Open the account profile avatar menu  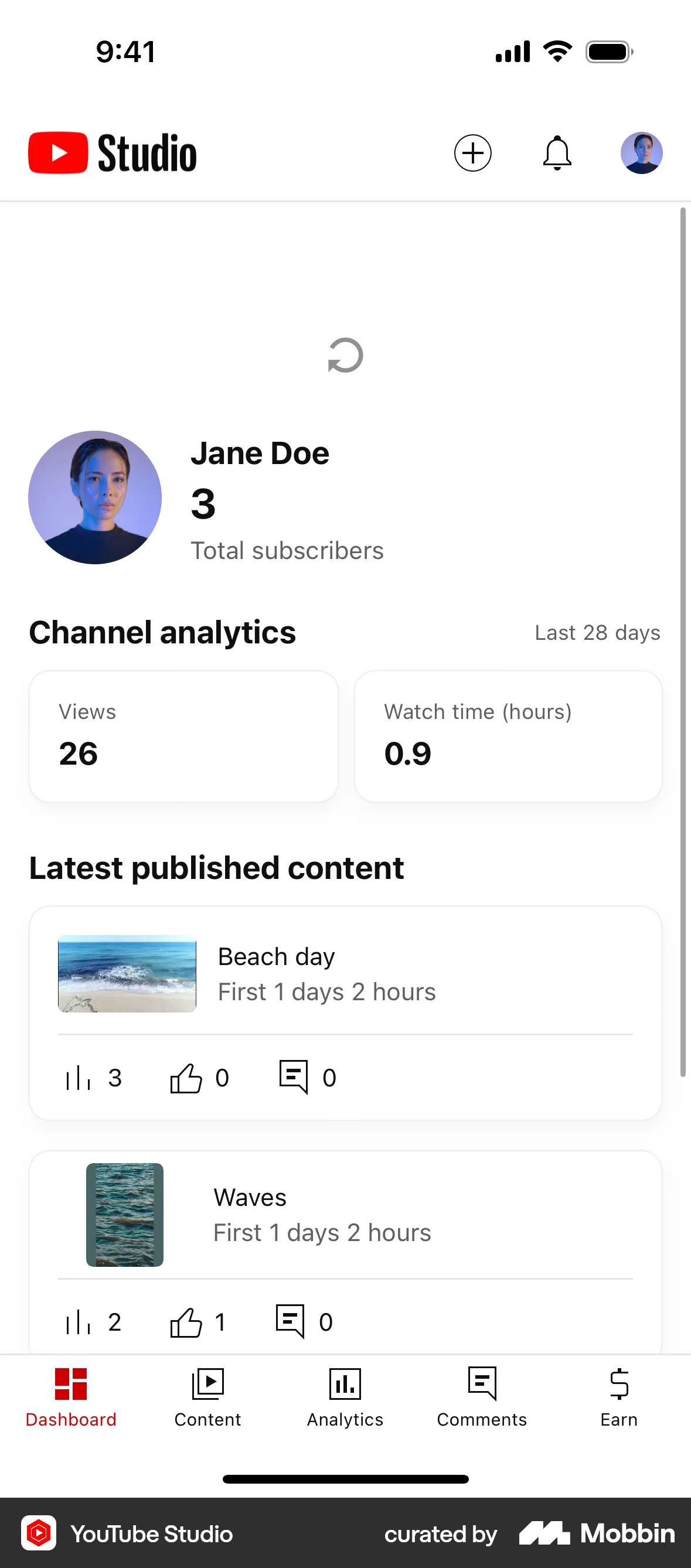pos(641,153)
